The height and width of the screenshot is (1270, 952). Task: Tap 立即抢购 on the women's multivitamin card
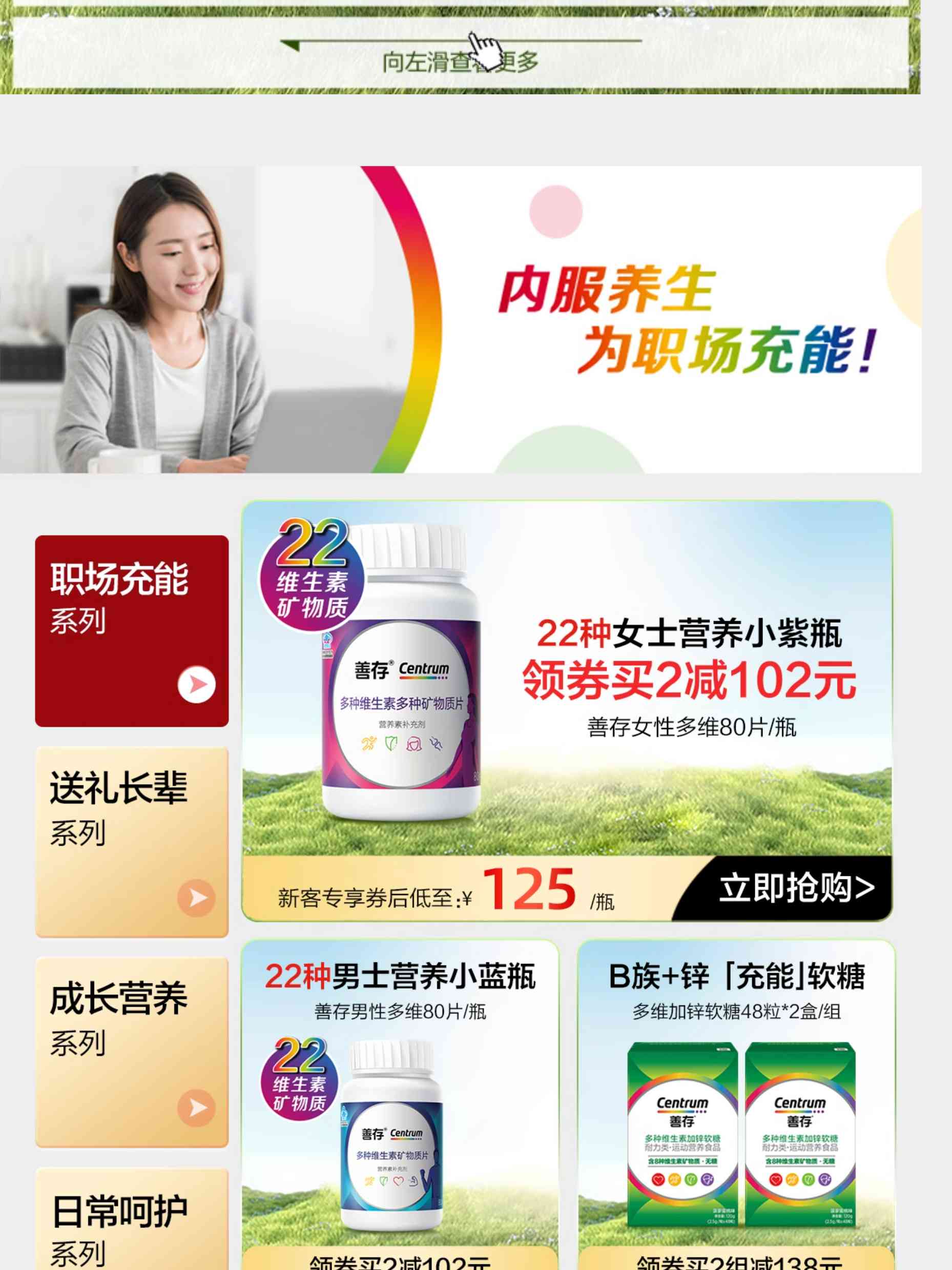[x=796, y=888]
